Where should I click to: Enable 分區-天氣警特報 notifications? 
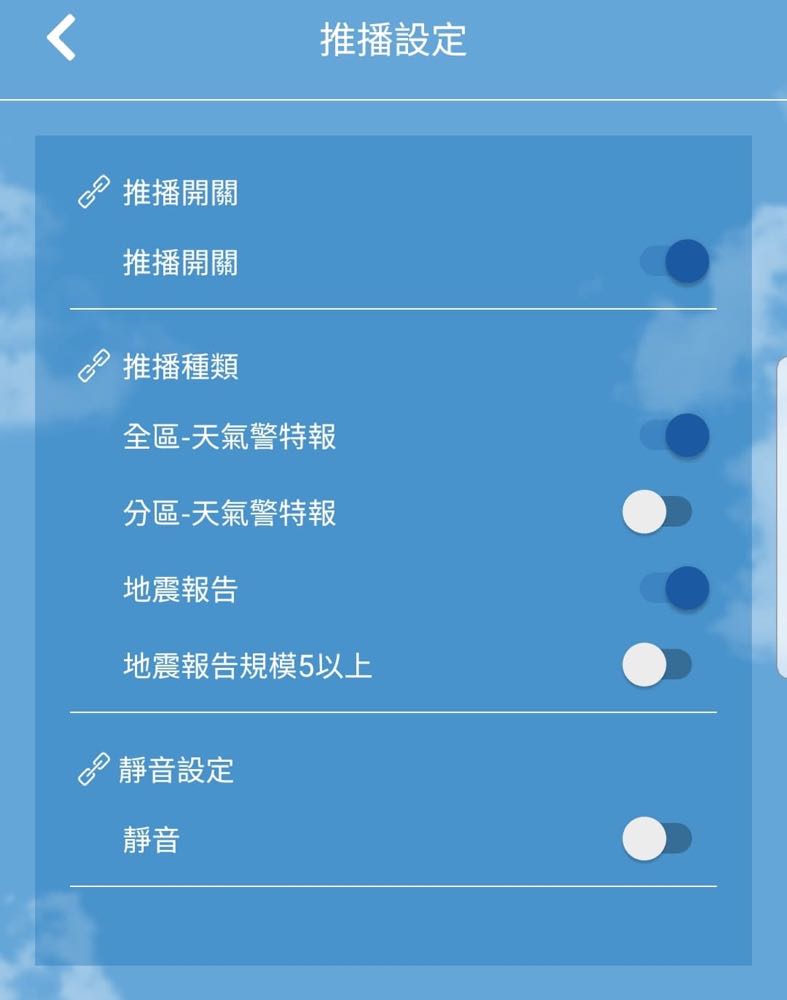pyautogui.click(x=657, y=513)
